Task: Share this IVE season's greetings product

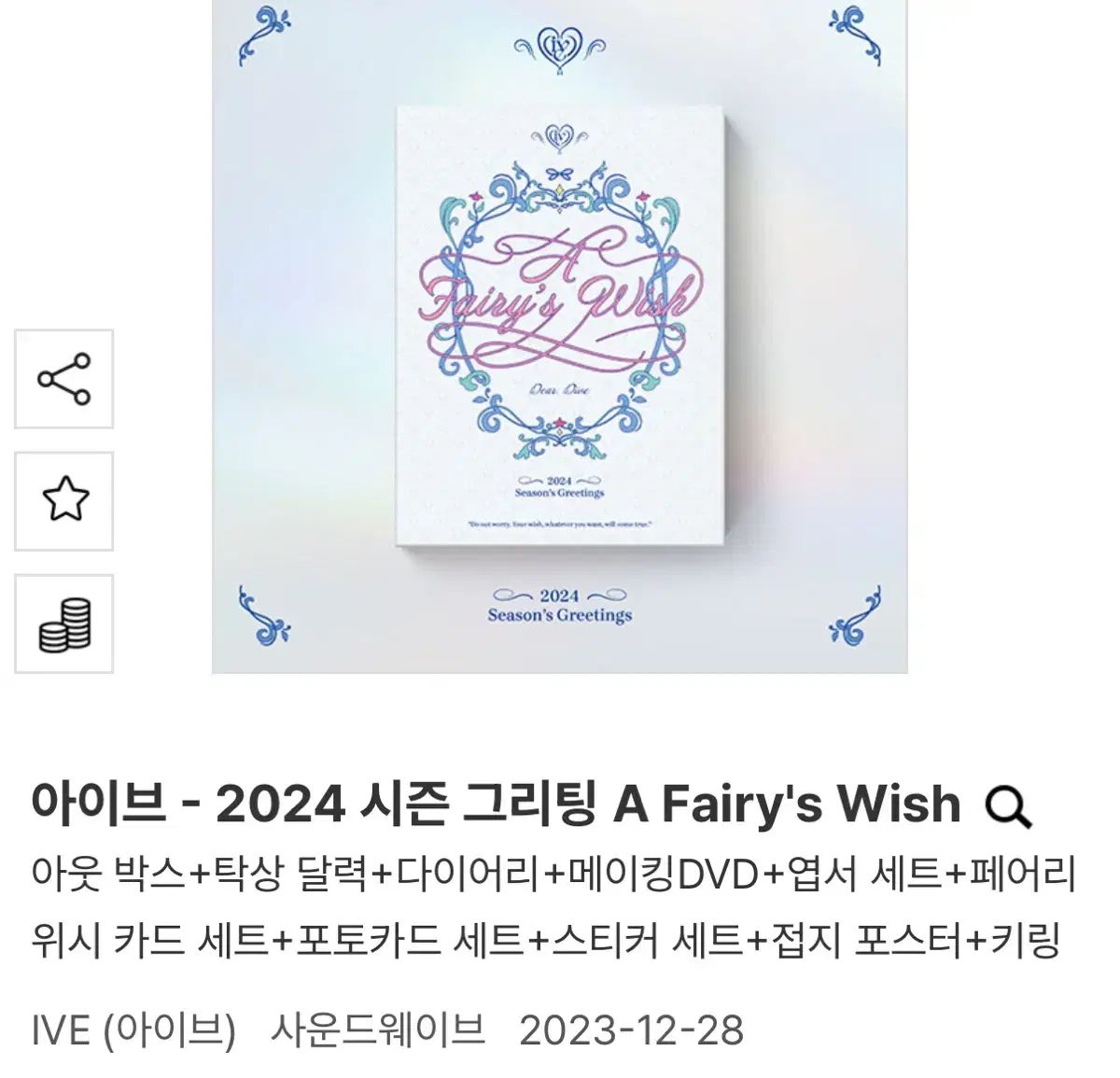Action: click(63, 379)
